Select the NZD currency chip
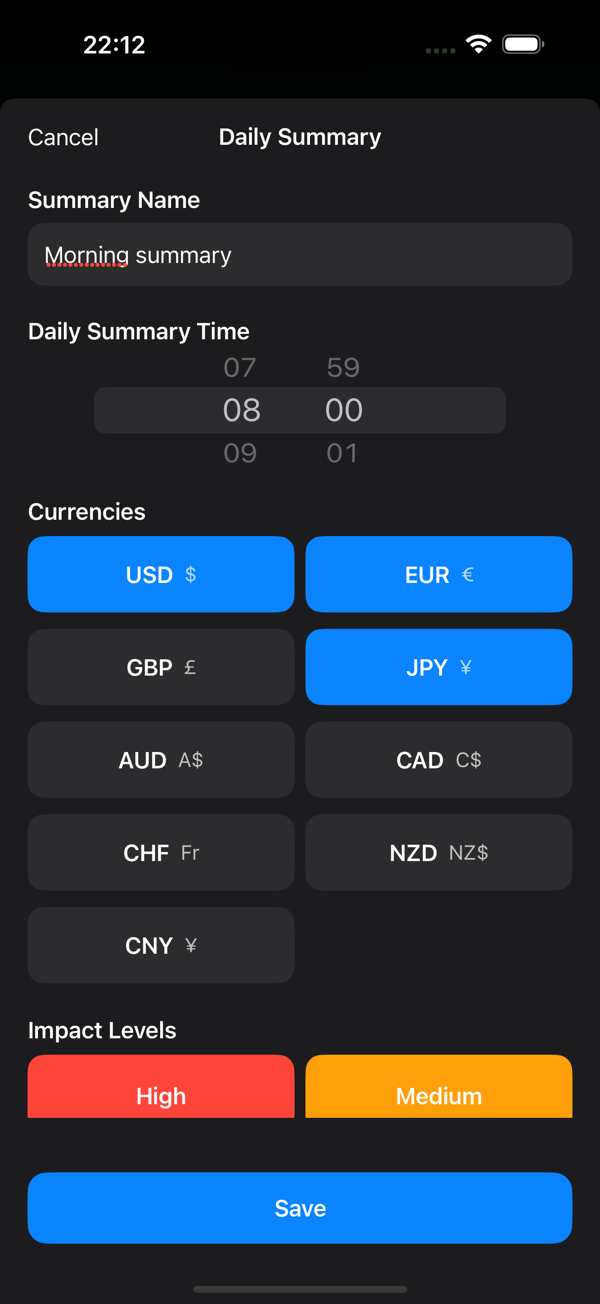 [x=439, y=852]
